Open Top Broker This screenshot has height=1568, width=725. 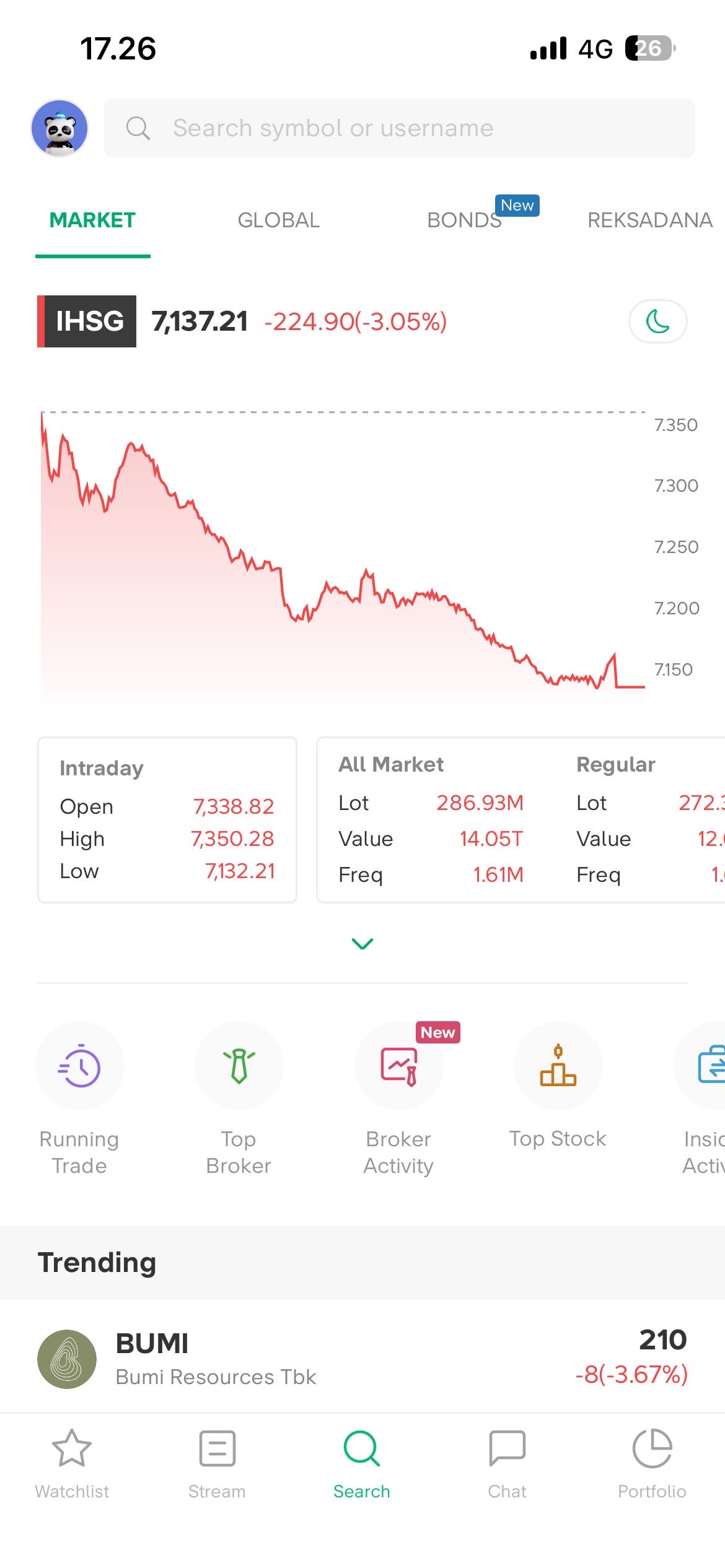pyautogui.click(x=239, y=1066)
